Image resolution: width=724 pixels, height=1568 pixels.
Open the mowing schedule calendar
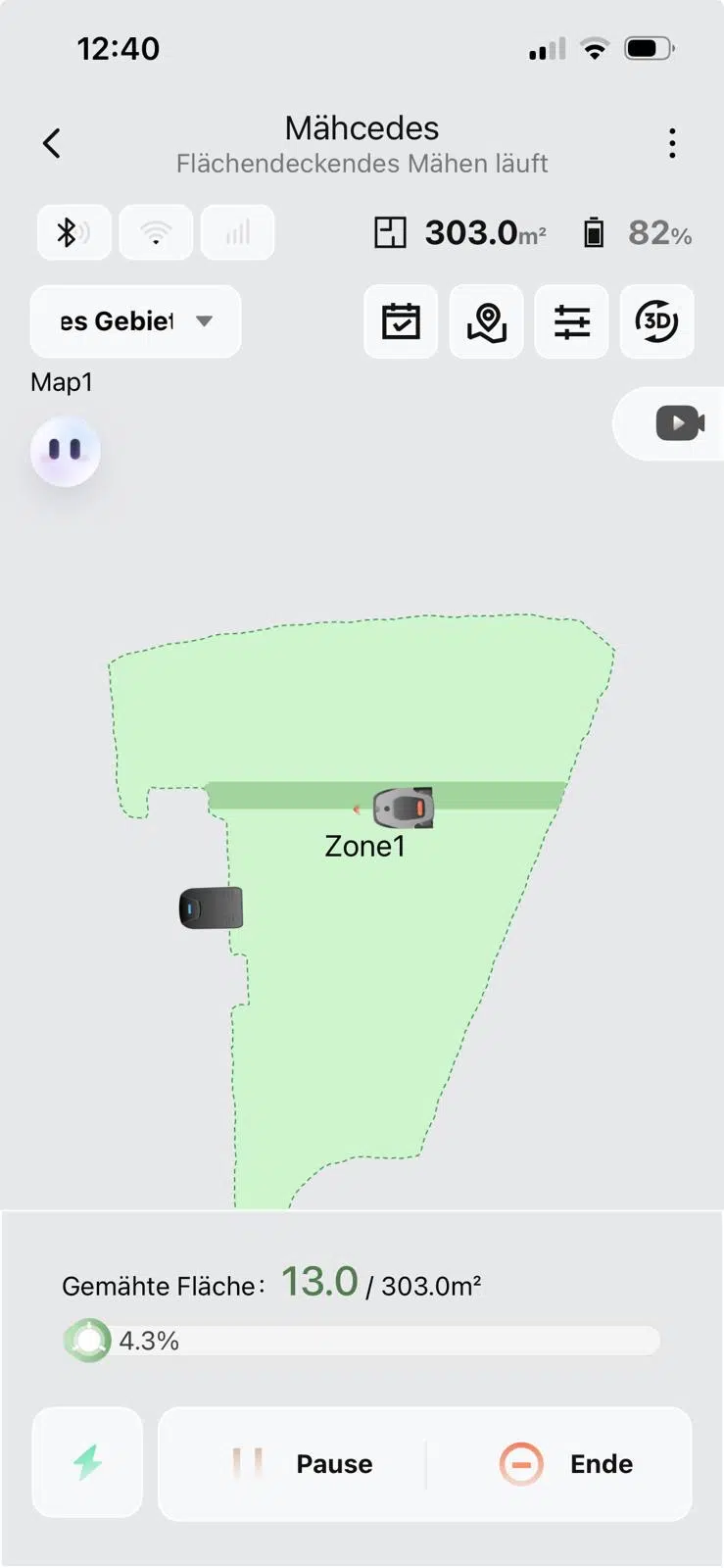pos(401,321)
